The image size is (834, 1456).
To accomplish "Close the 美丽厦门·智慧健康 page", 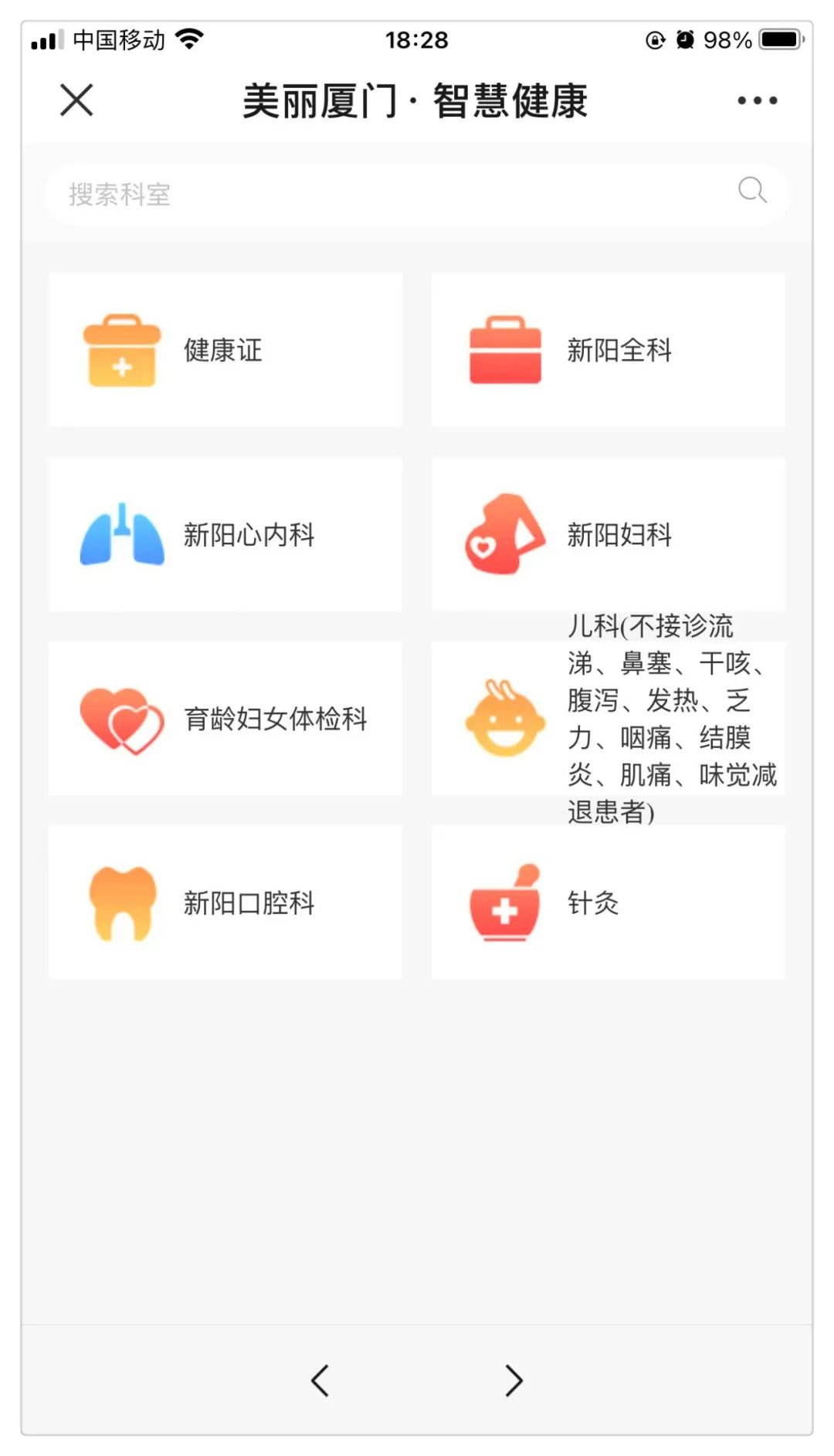I will click(x=76, y=100).
